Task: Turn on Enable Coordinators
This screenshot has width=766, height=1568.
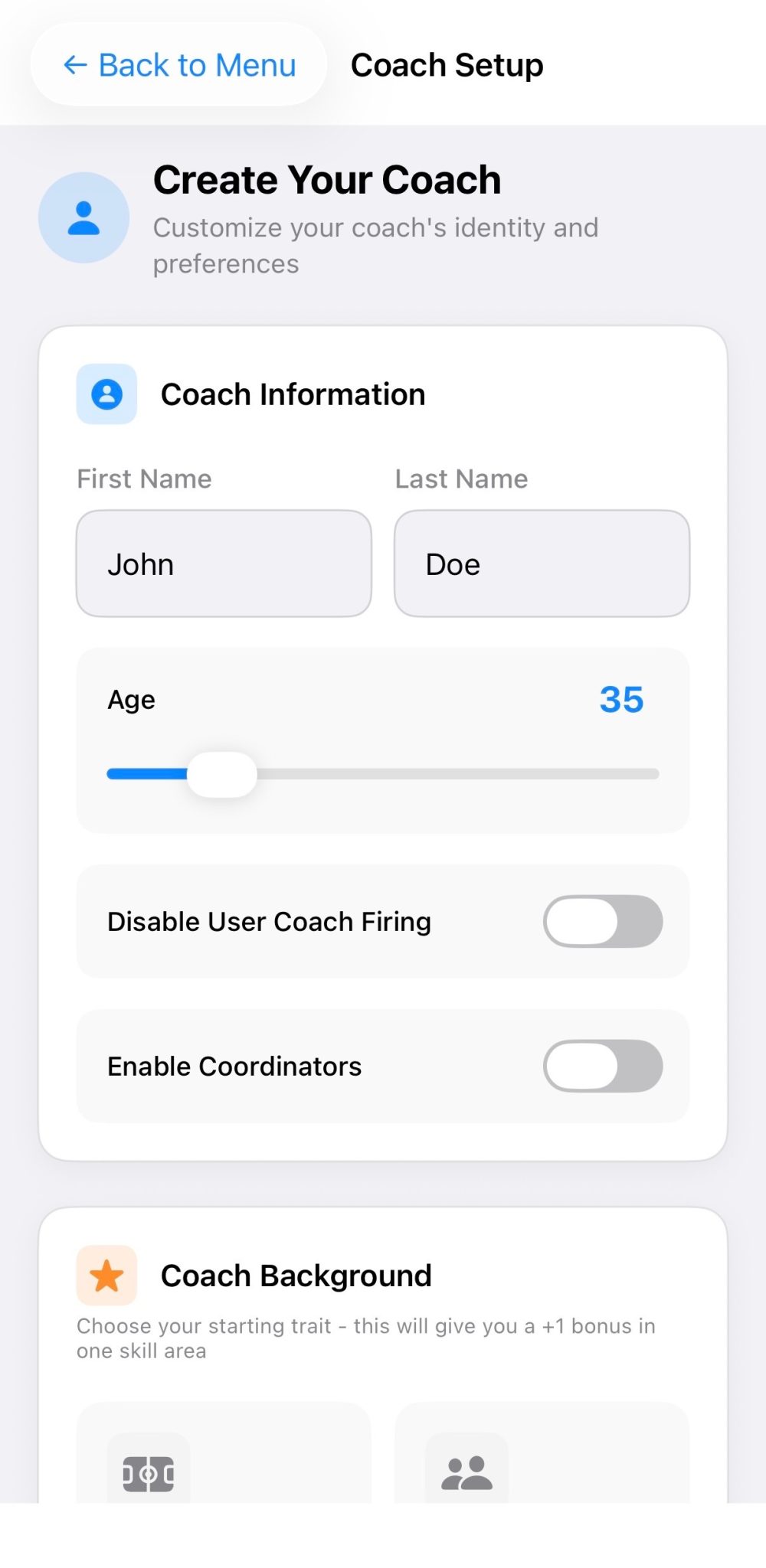Action: coord(602,1066)
